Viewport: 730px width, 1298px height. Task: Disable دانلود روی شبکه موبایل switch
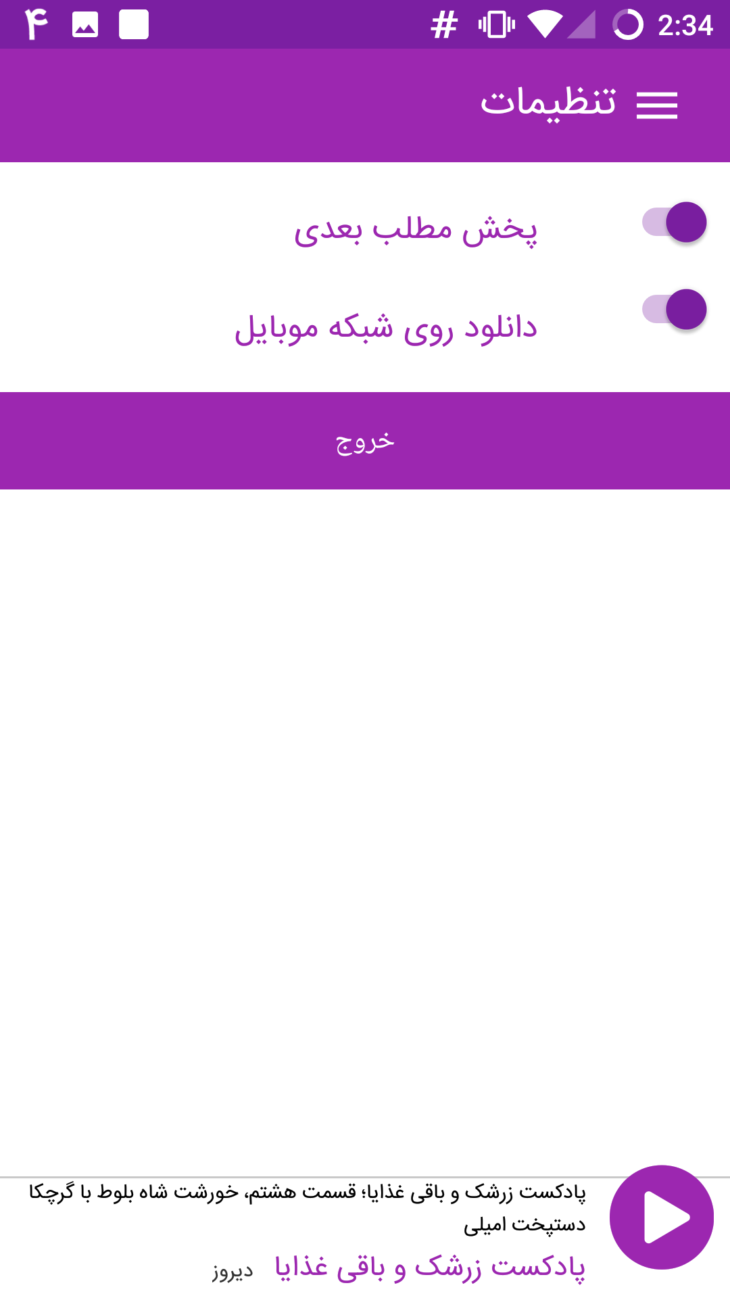[674, 309]
